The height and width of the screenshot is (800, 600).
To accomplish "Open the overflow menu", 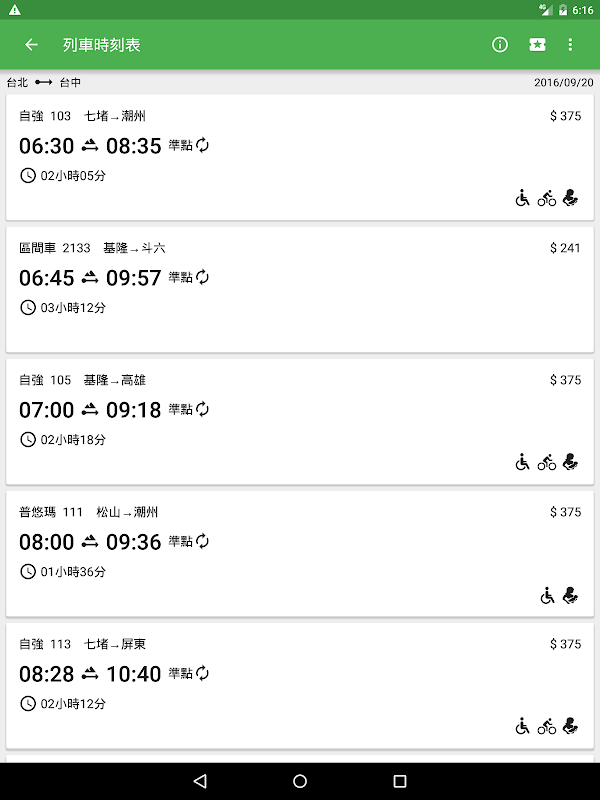I will click(x=570, y=45).
